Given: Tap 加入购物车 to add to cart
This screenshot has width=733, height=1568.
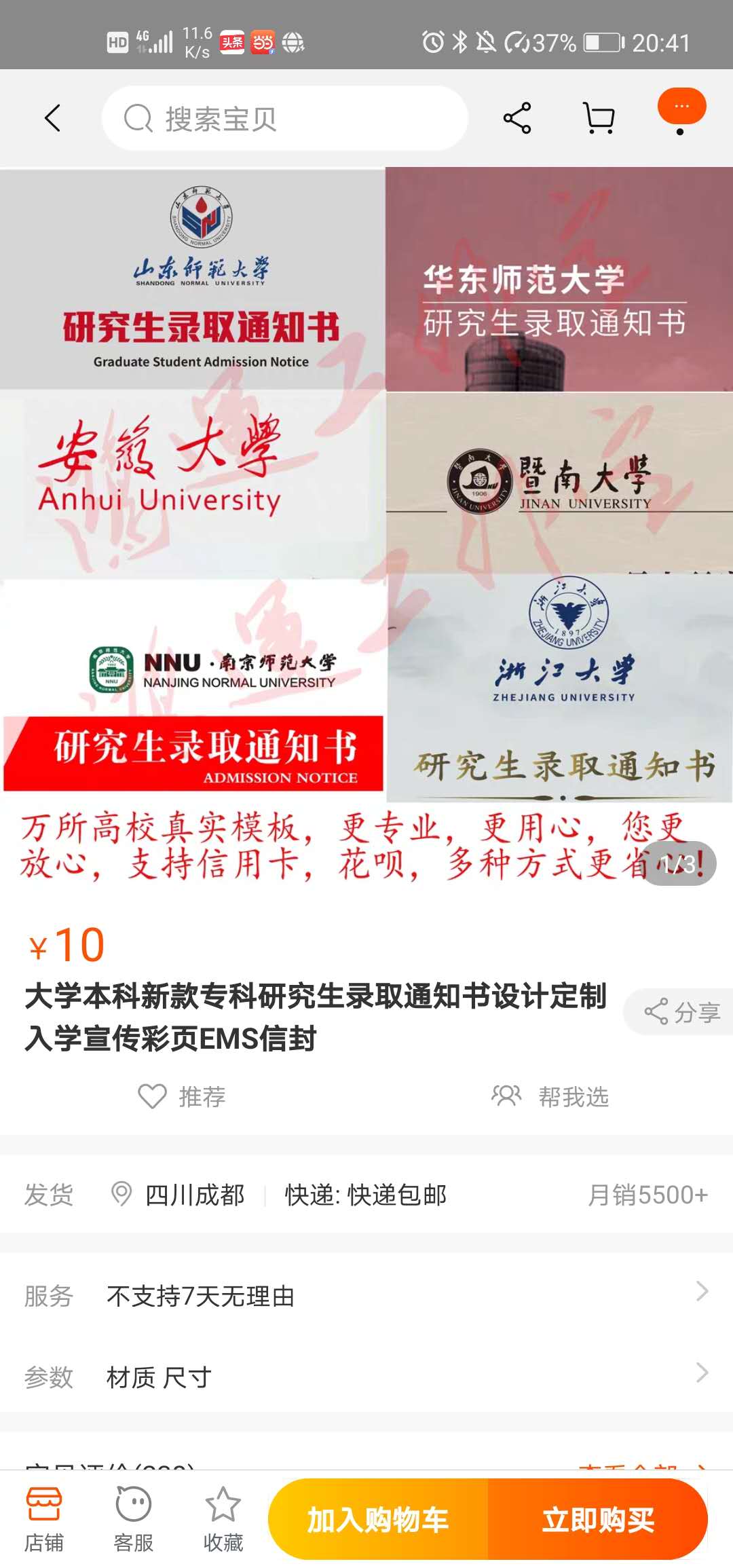Looking at the screenshot, I should (378, 1520).
